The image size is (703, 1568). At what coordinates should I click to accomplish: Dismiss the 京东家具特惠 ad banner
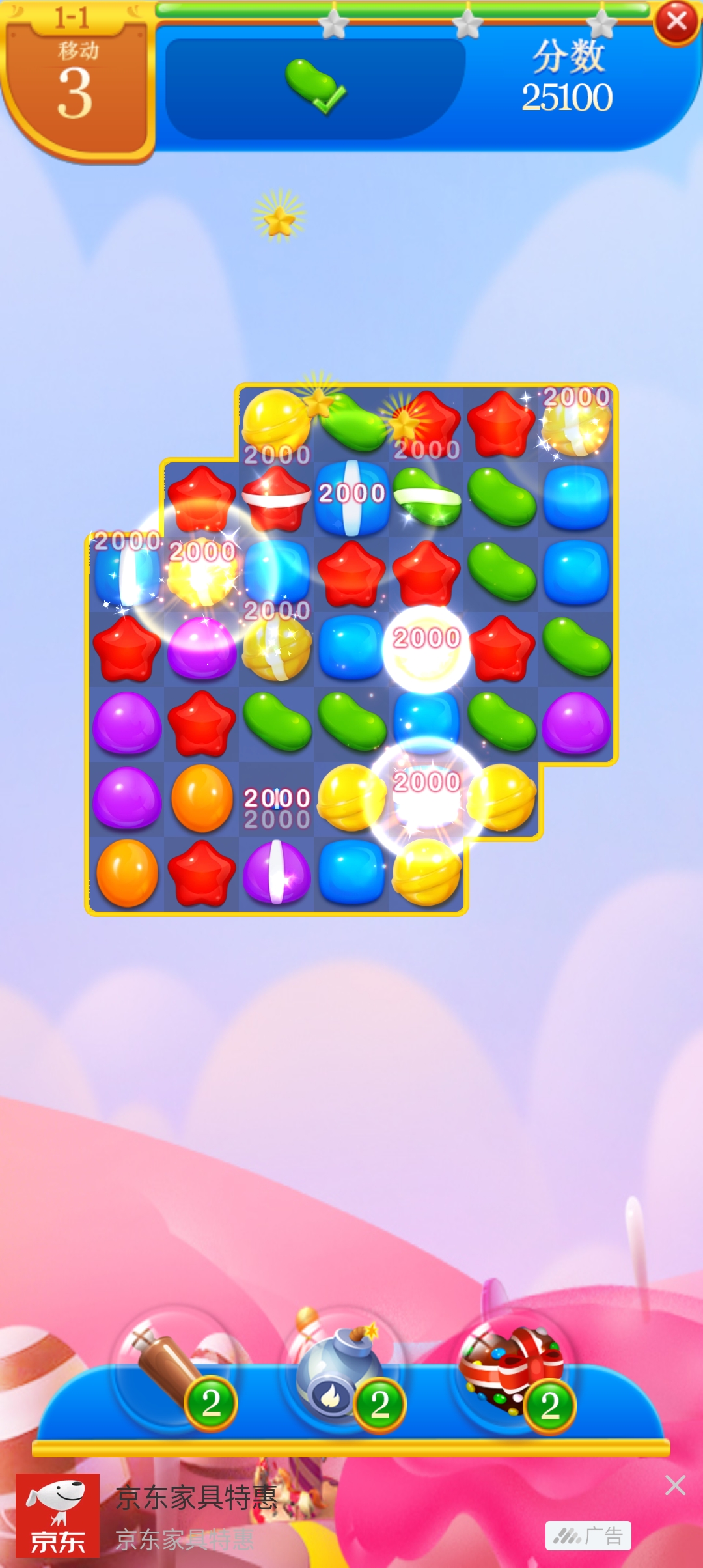(x=675, y=1485)
